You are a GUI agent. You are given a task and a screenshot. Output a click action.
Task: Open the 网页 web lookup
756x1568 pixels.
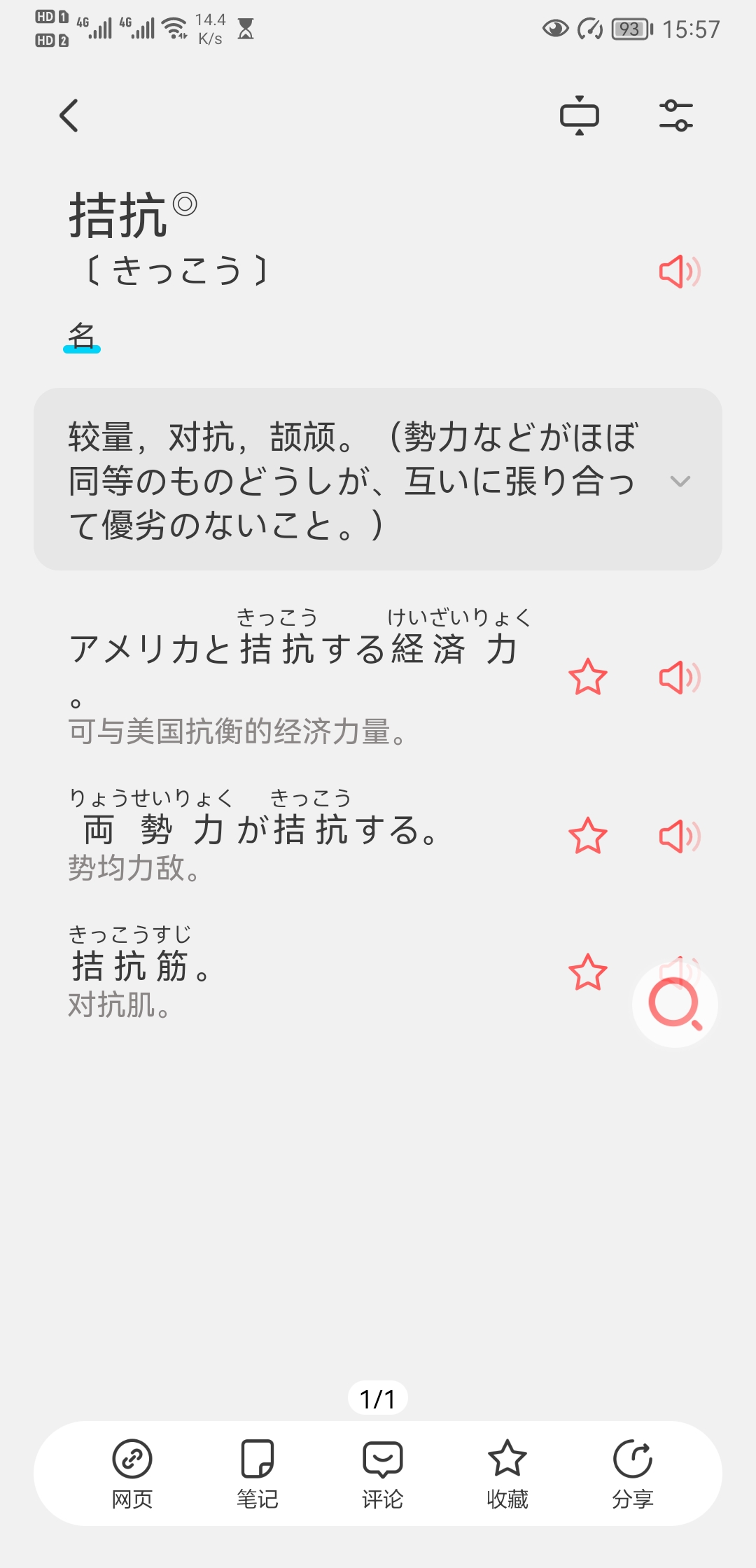pos(132,1473)
